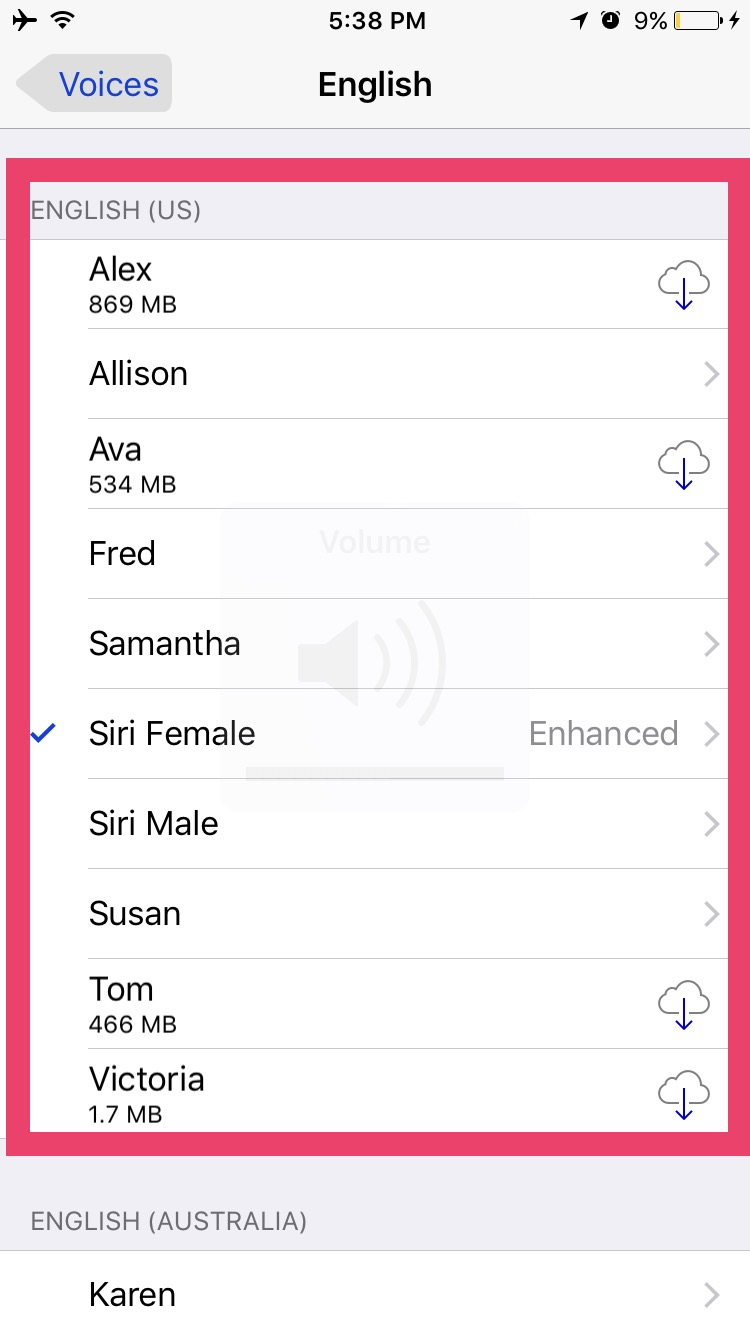Go back to Voices

[95, 84]
